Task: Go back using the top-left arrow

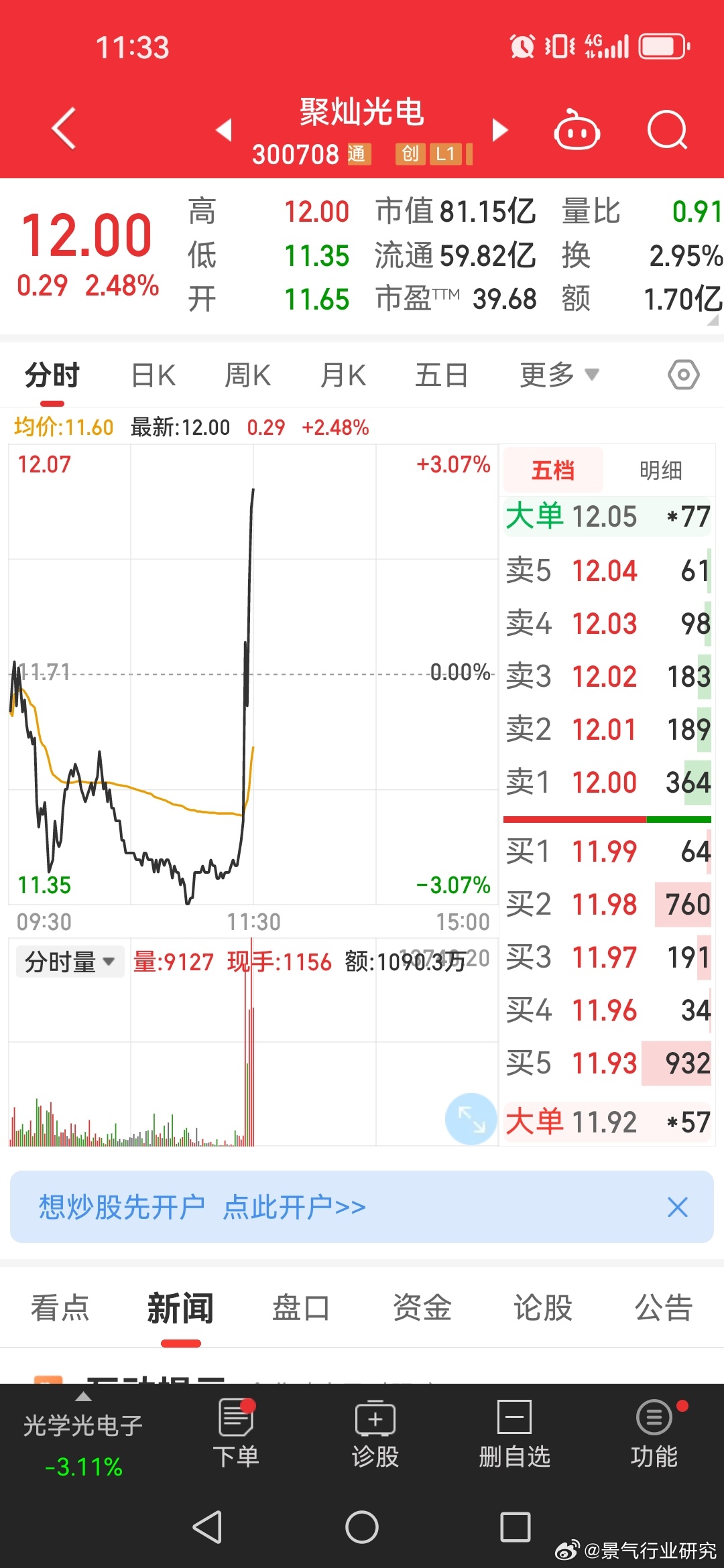Action: click(x=64, y=128)
